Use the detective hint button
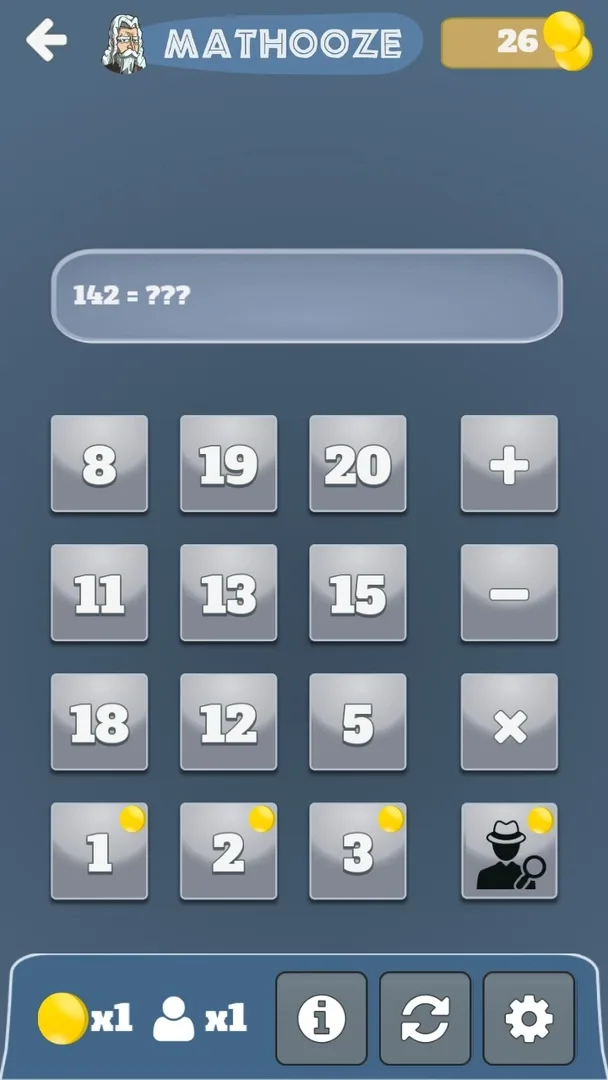This screenshot has width=608, height=1080. click(509, 851)
